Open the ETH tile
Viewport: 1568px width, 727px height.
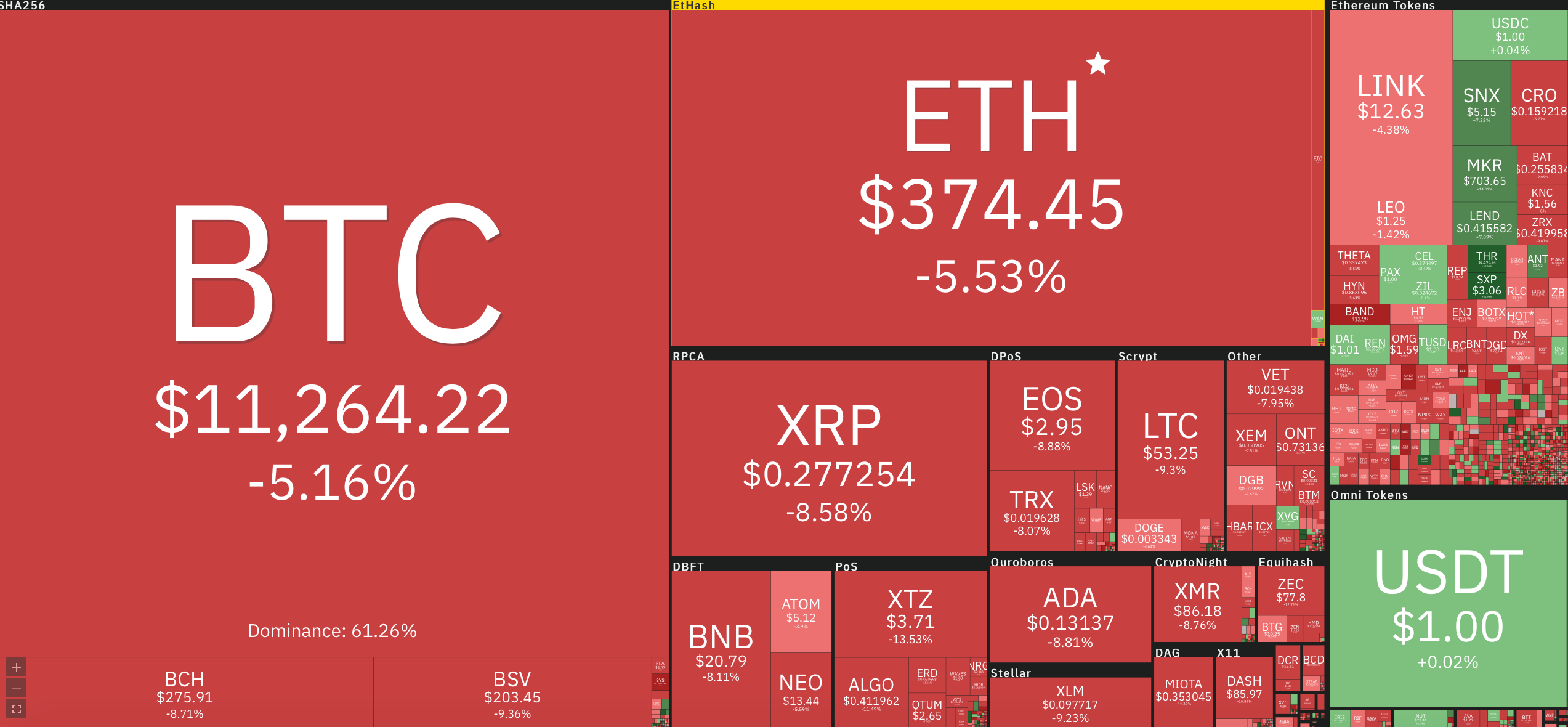990,179
